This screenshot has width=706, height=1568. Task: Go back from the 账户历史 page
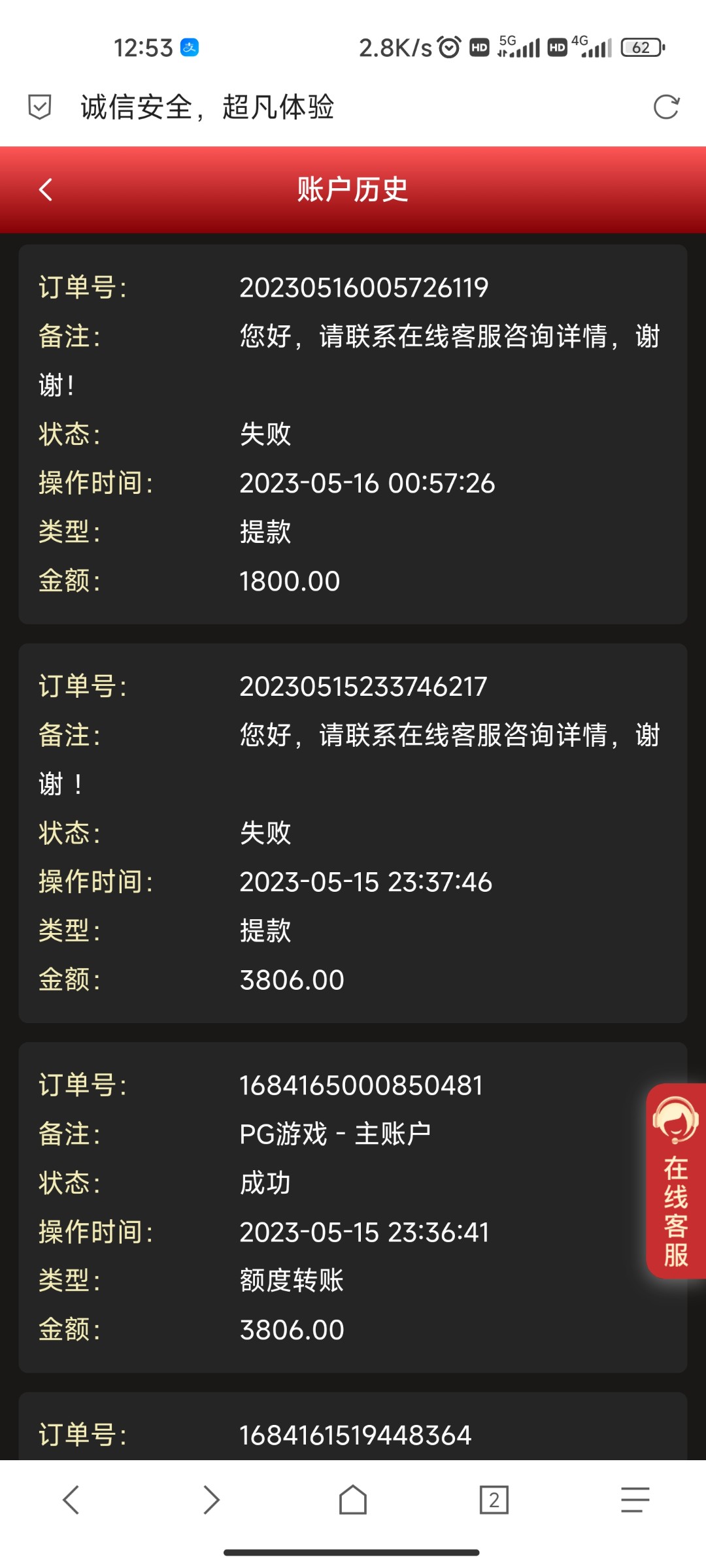(x=46, y=190)
